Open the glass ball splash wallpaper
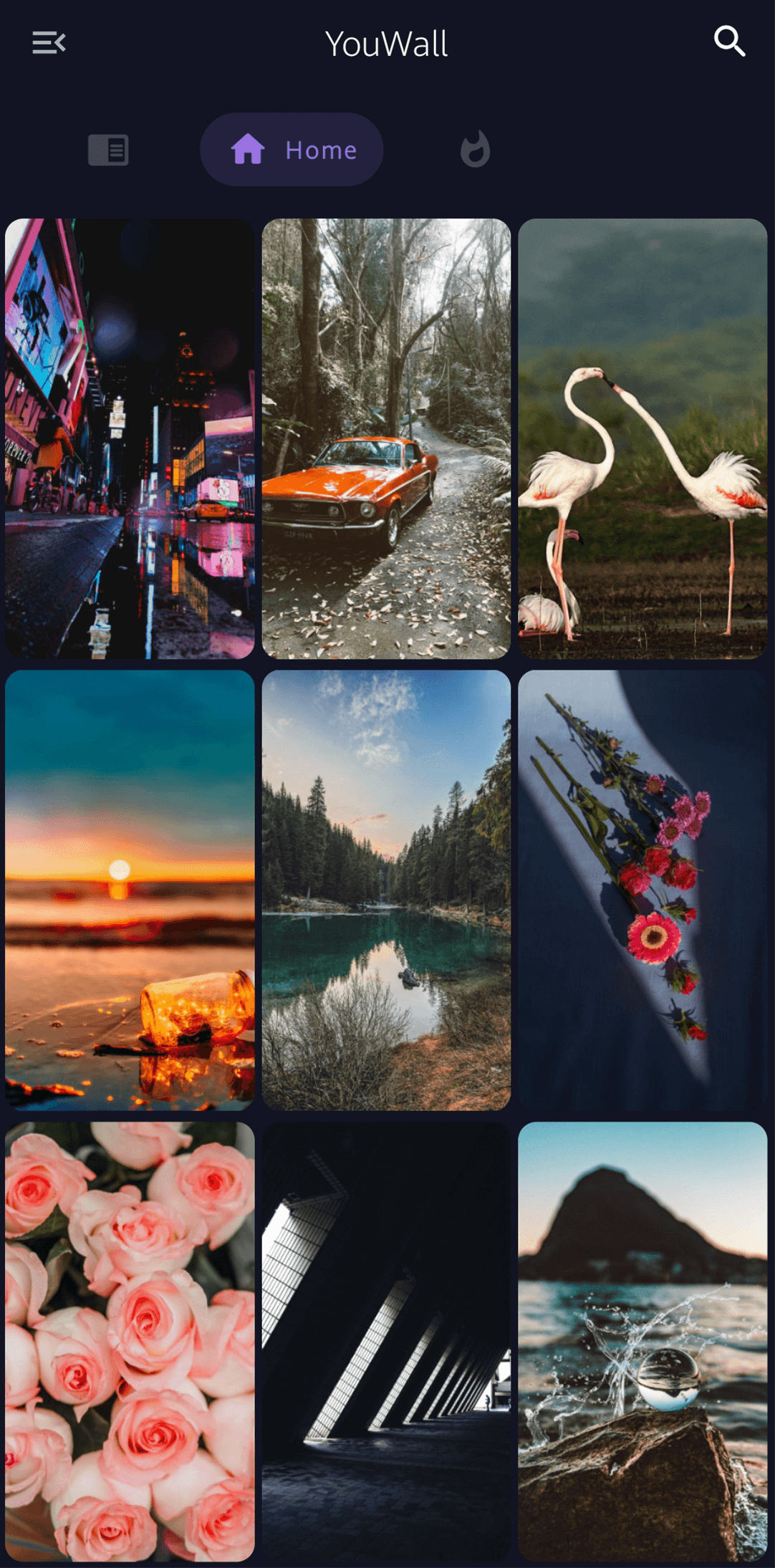The height and width of the screenshot is (1568, 775). point(642,1341)
